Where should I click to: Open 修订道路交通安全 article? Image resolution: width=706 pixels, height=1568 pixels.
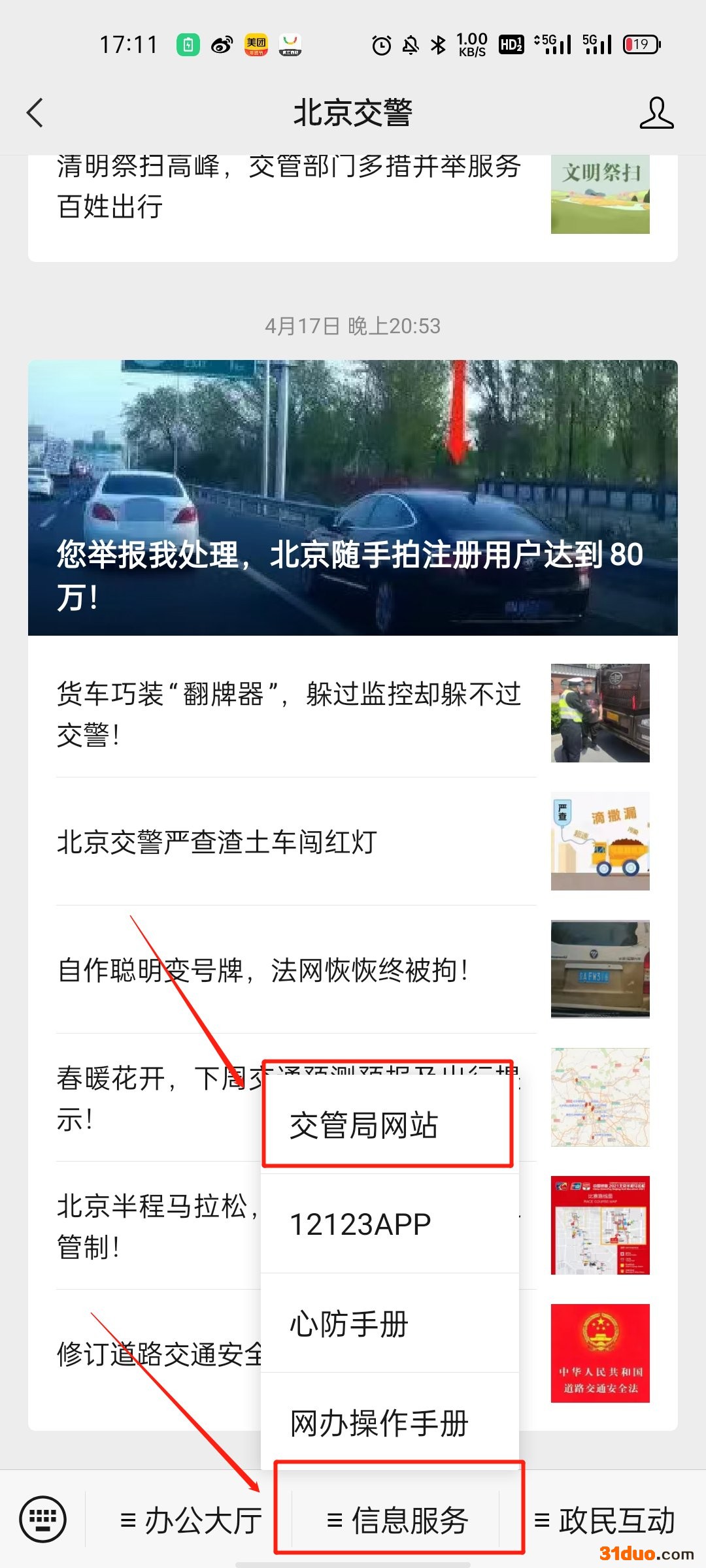pos(157,1354)
